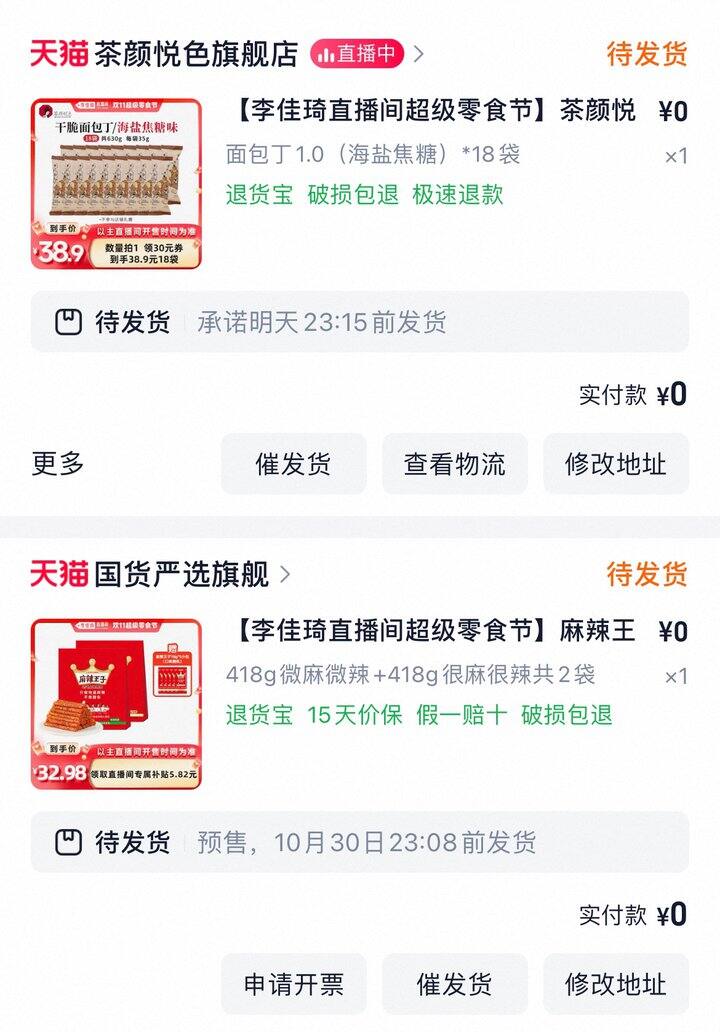This screenshot has height=1032, width=720.
Task: Open the 承诺明天 23:15 前发货 shipping status
Action: click(359, 322)
